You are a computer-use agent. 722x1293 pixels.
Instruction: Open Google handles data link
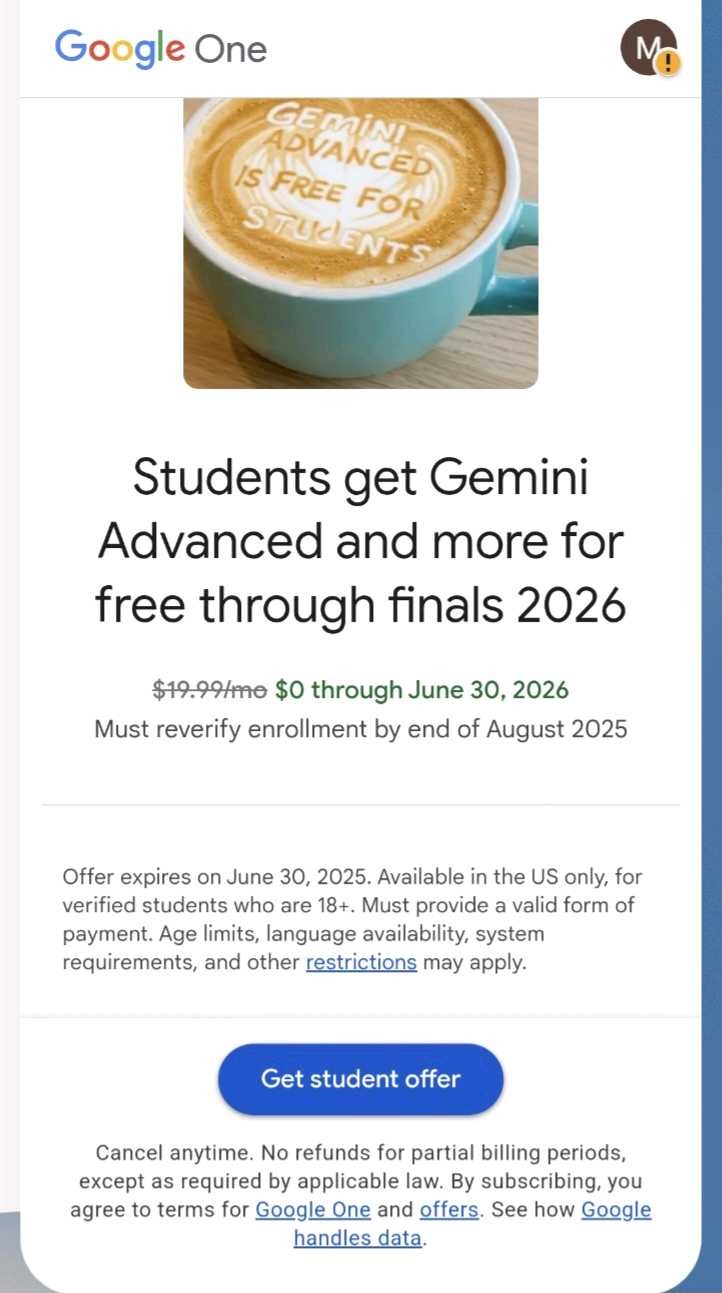(x=472, y=1224)
